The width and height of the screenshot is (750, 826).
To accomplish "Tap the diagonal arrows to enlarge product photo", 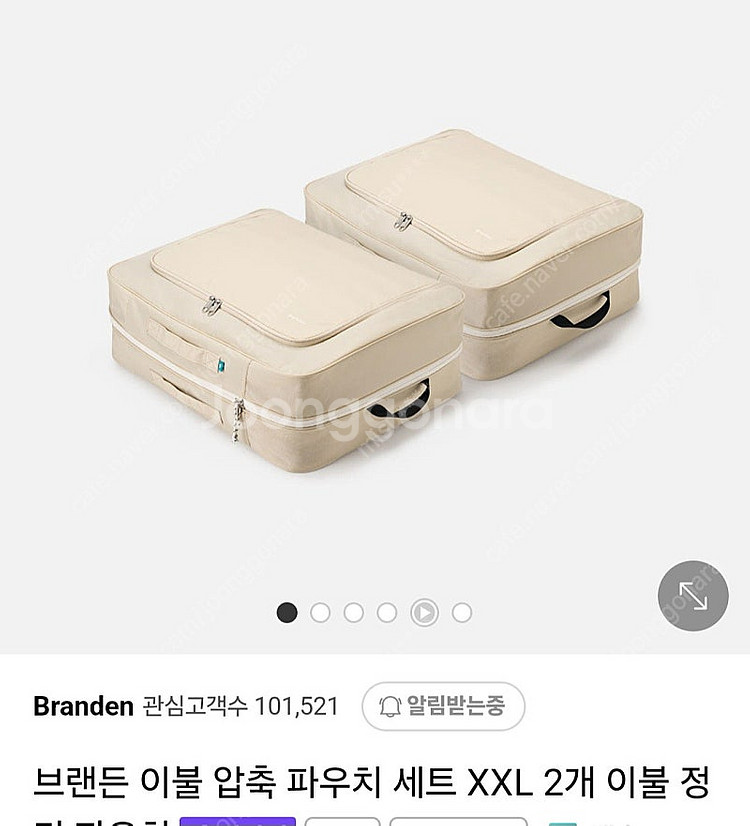I will 692,594.
